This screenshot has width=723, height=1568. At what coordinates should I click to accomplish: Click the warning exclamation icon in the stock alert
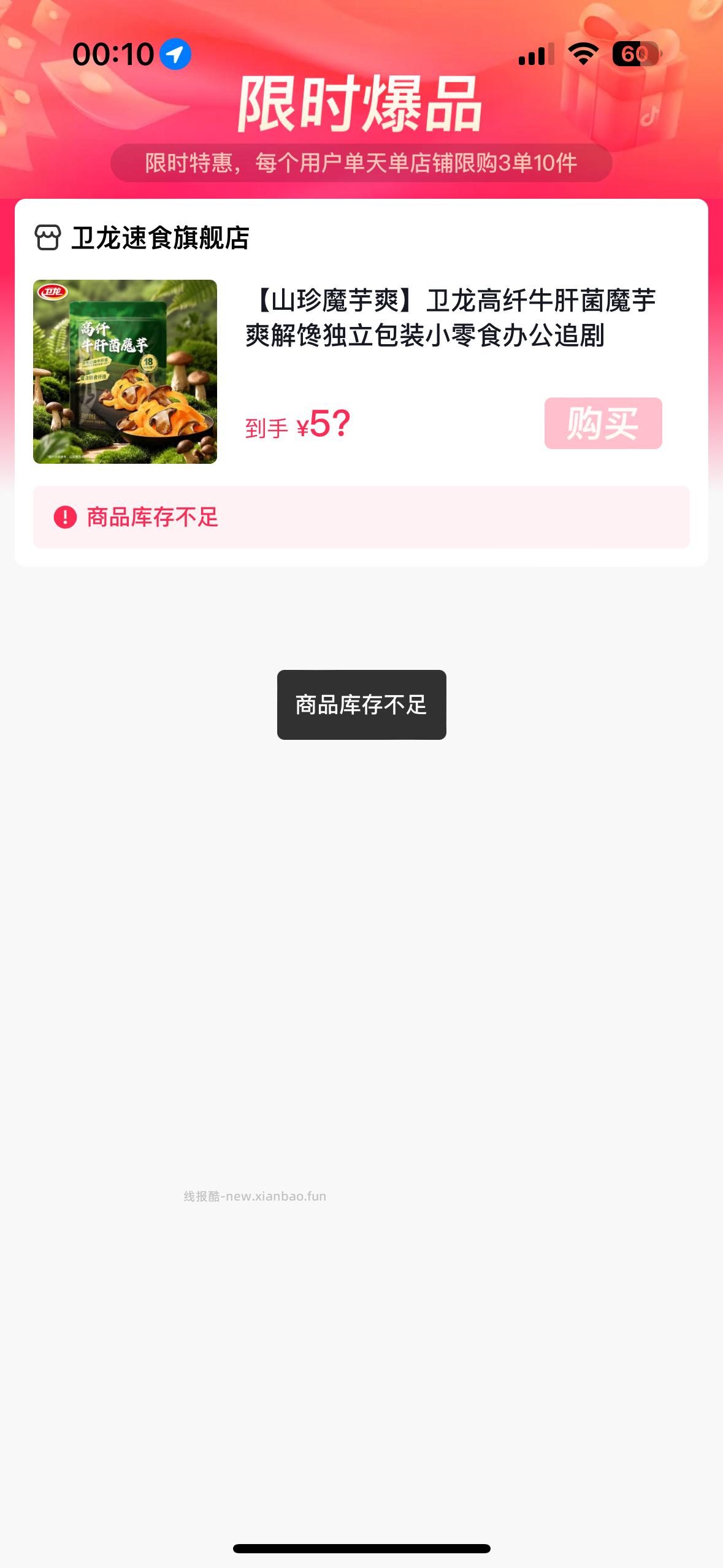(66, 518)
